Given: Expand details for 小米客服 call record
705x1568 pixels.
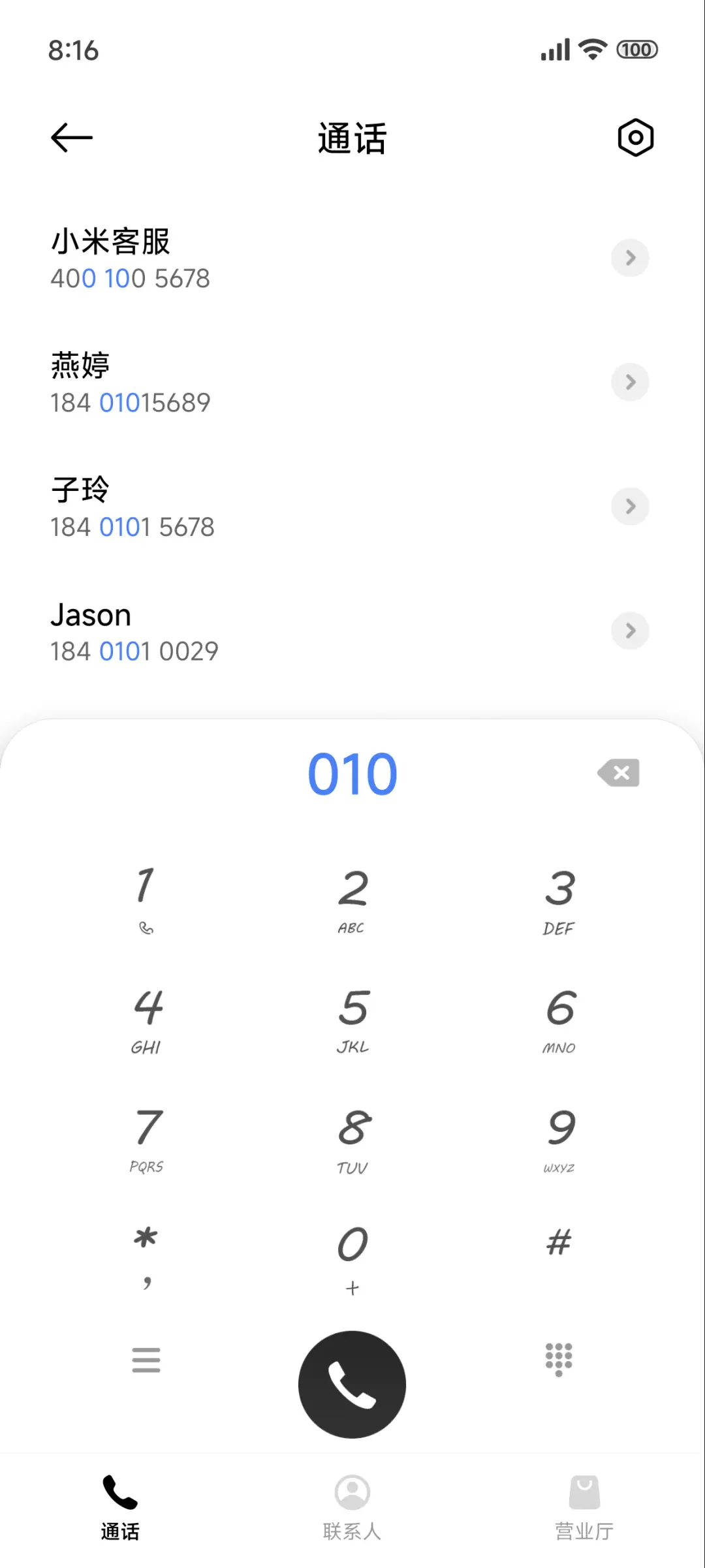Looking at the screenshot, I should click(x=629, y=258).
